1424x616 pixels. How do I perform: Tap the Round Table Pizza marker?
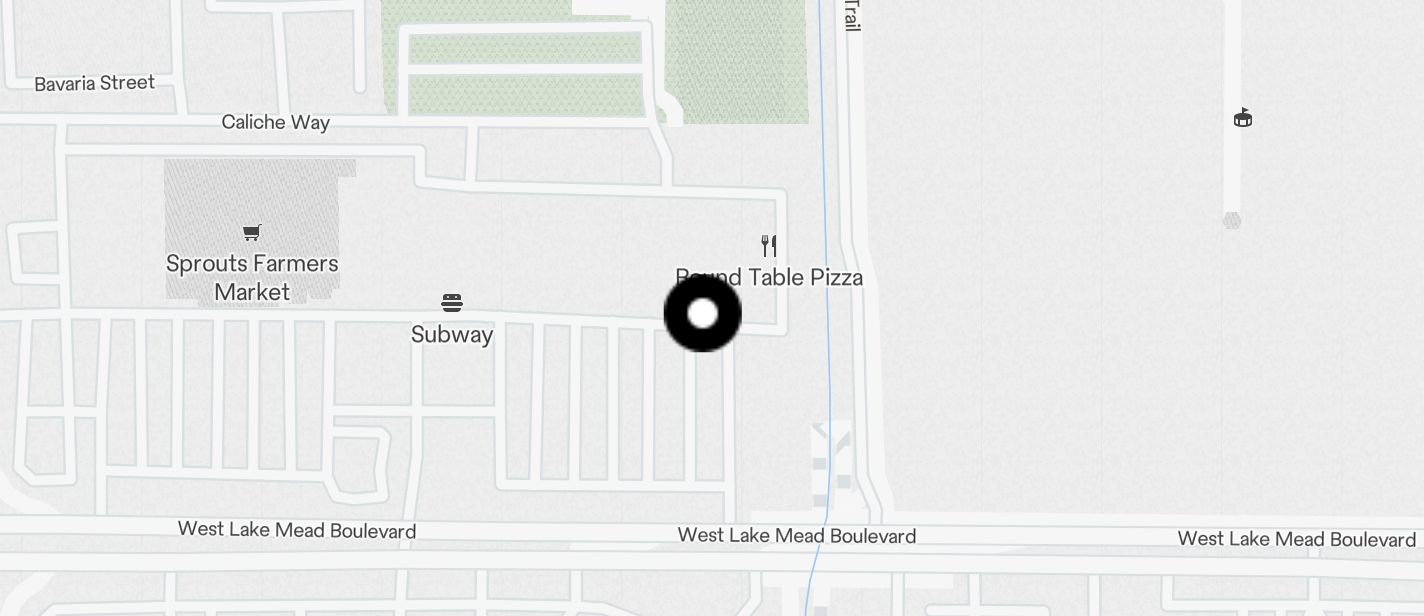tap(769, 246)
